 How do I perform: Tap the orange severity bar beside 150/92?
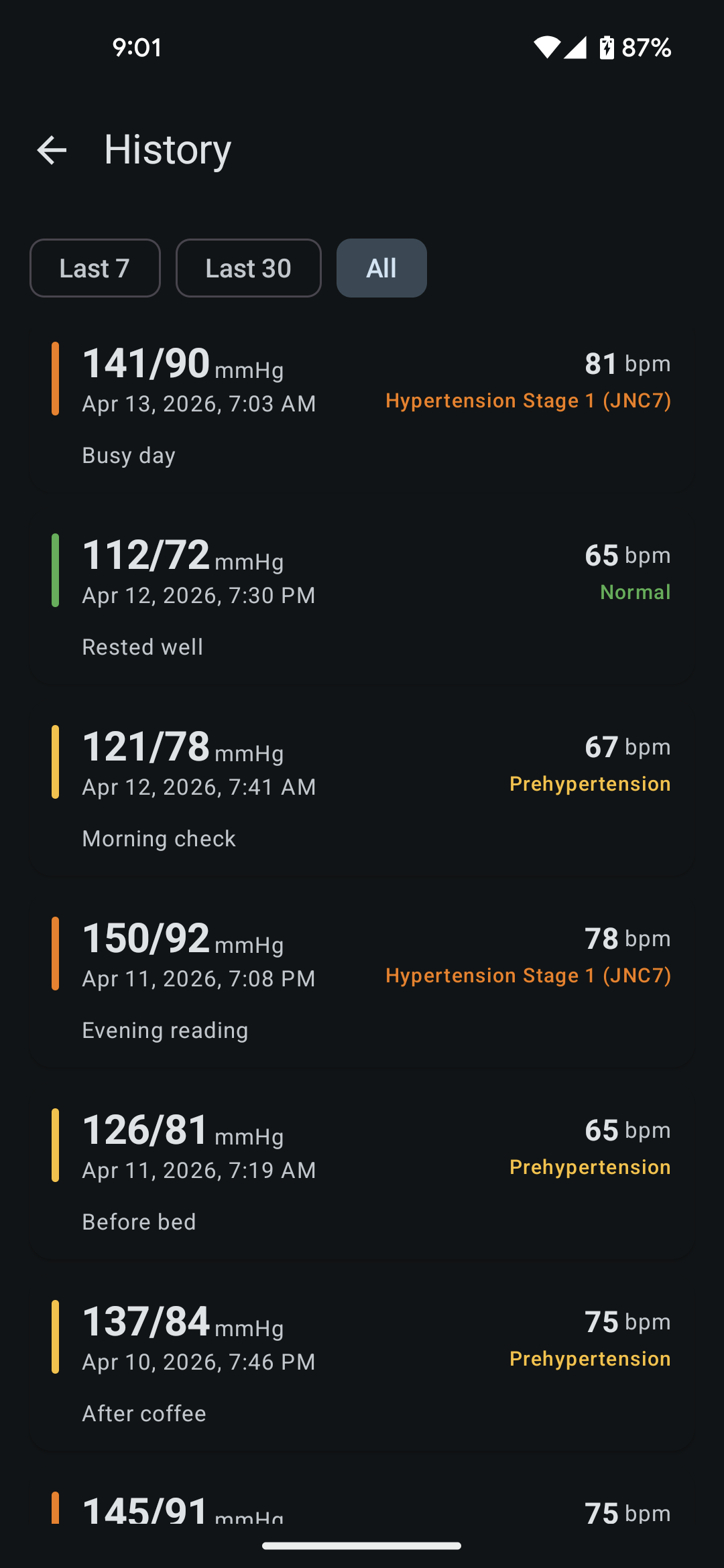pyautogui.click(x=56, y=954)
